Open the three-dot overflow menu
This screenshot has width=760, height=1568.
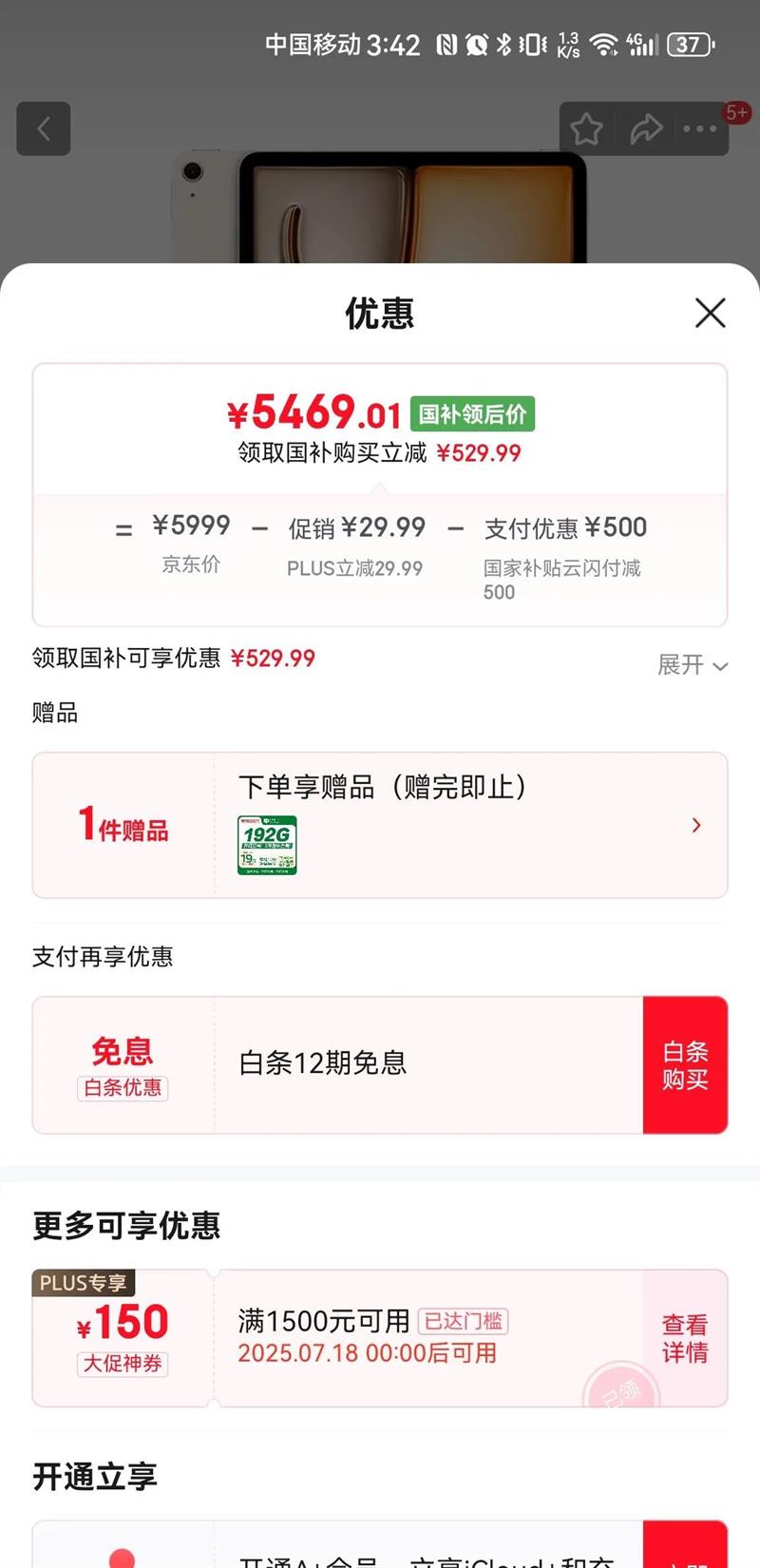coord(700,128)
